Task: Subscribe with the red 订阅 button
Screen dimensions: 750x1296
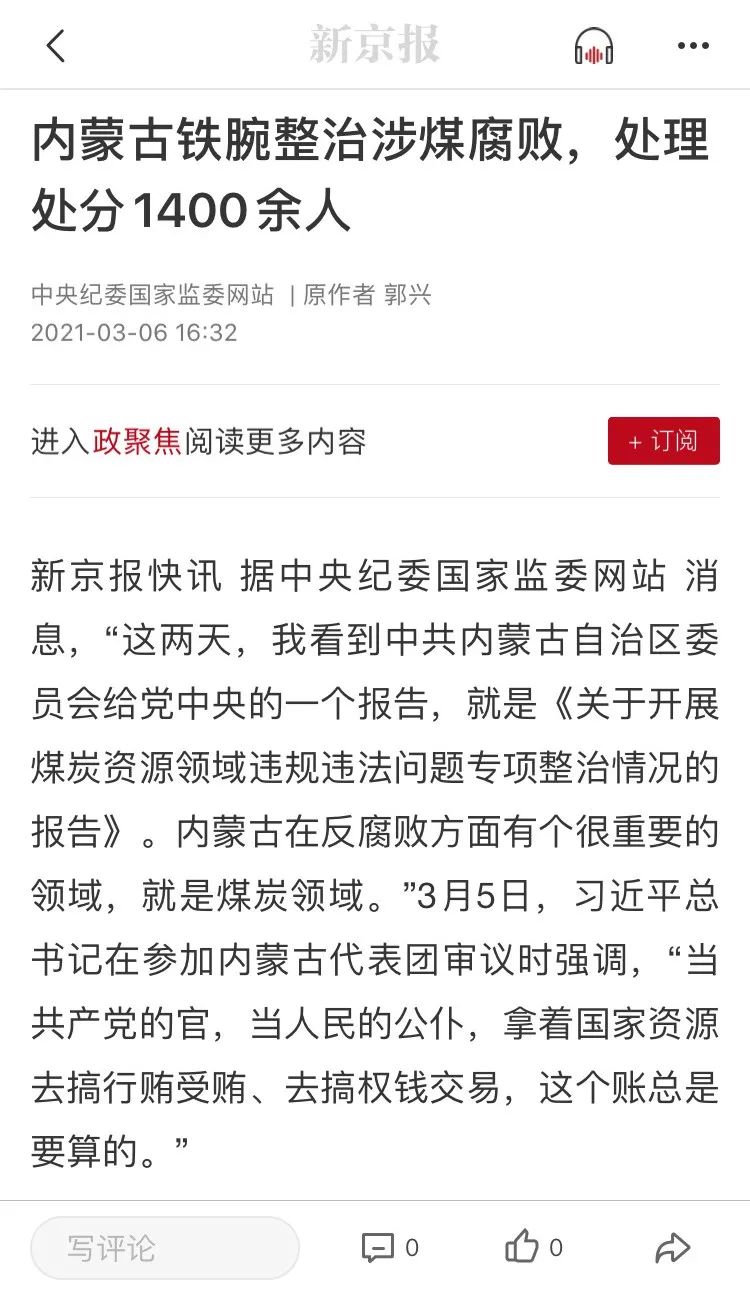Action: coord(664,441)
